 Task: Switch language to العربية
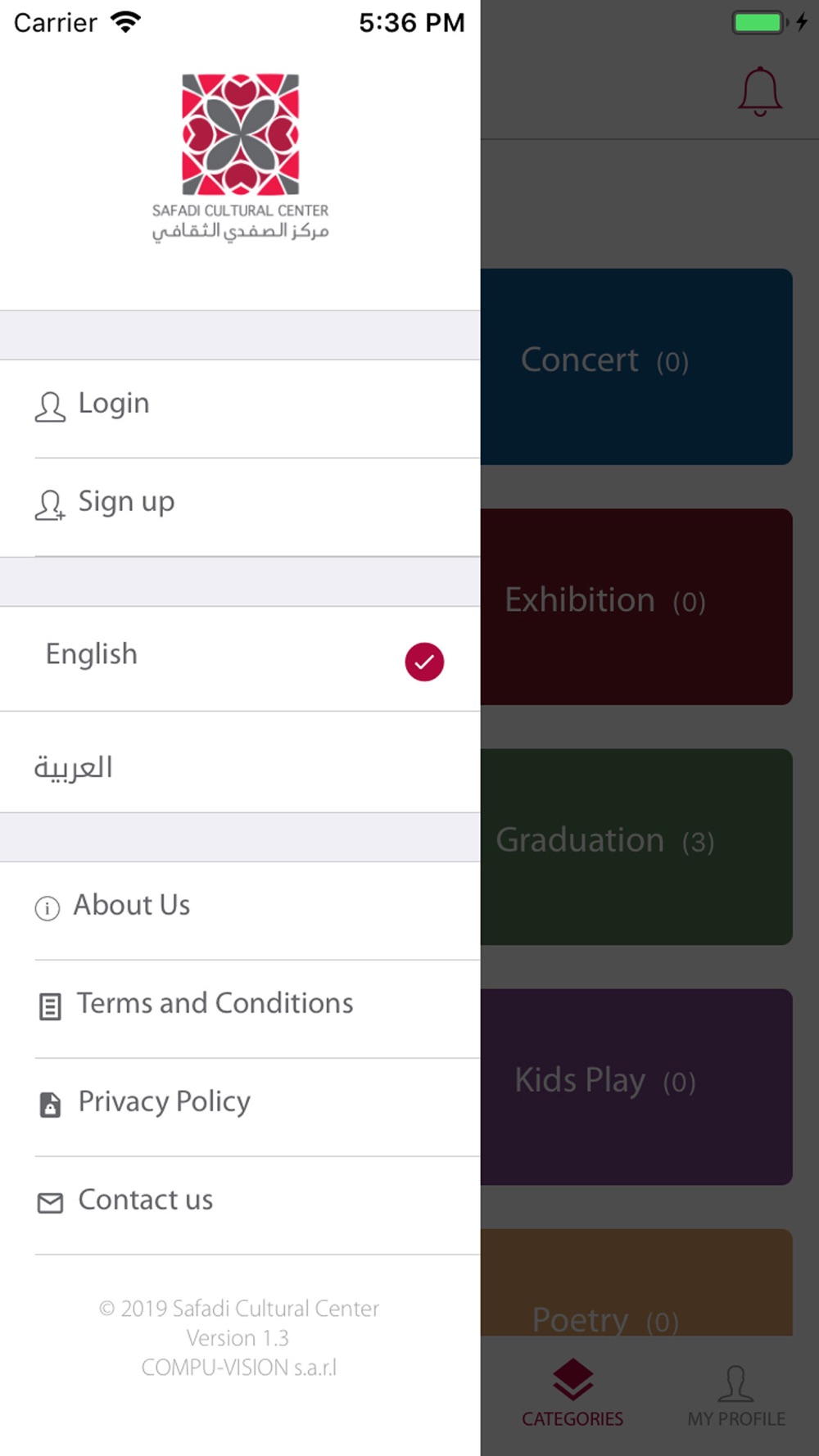pyautogui.click(x=240, y=762)
